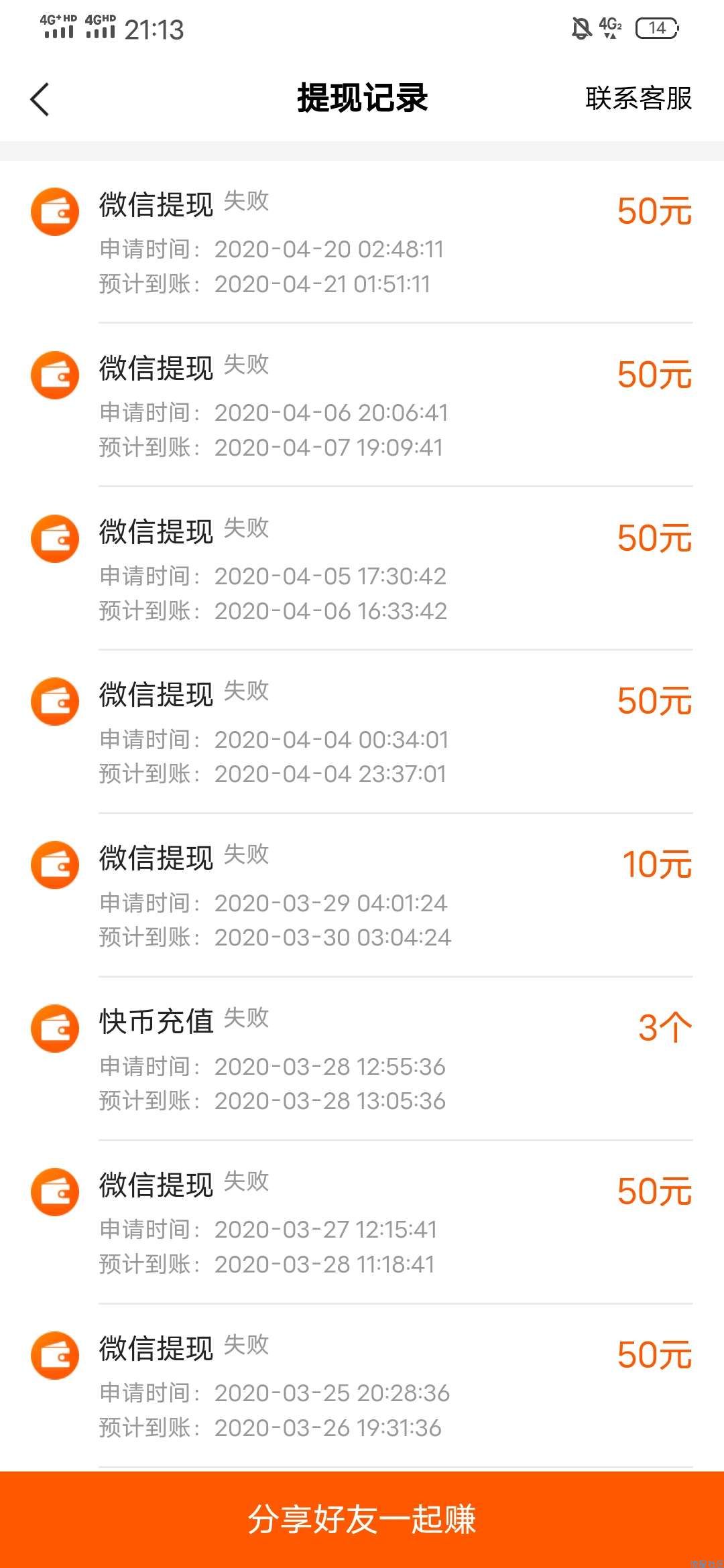
Task: Go back using the top-left arrow
Action: pos(40,99)
